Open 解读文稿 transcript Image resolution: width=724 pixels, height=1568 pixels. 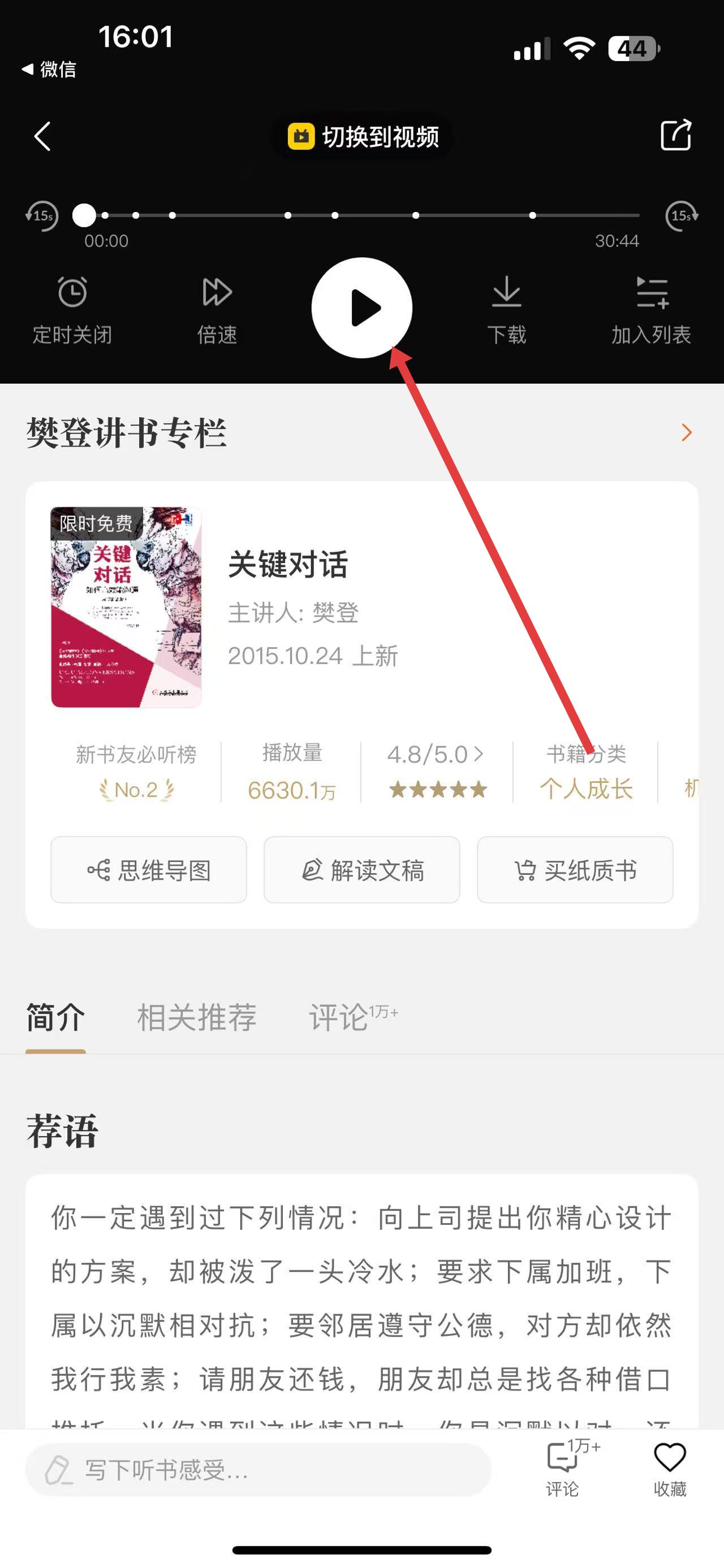[x=361, y=870]
